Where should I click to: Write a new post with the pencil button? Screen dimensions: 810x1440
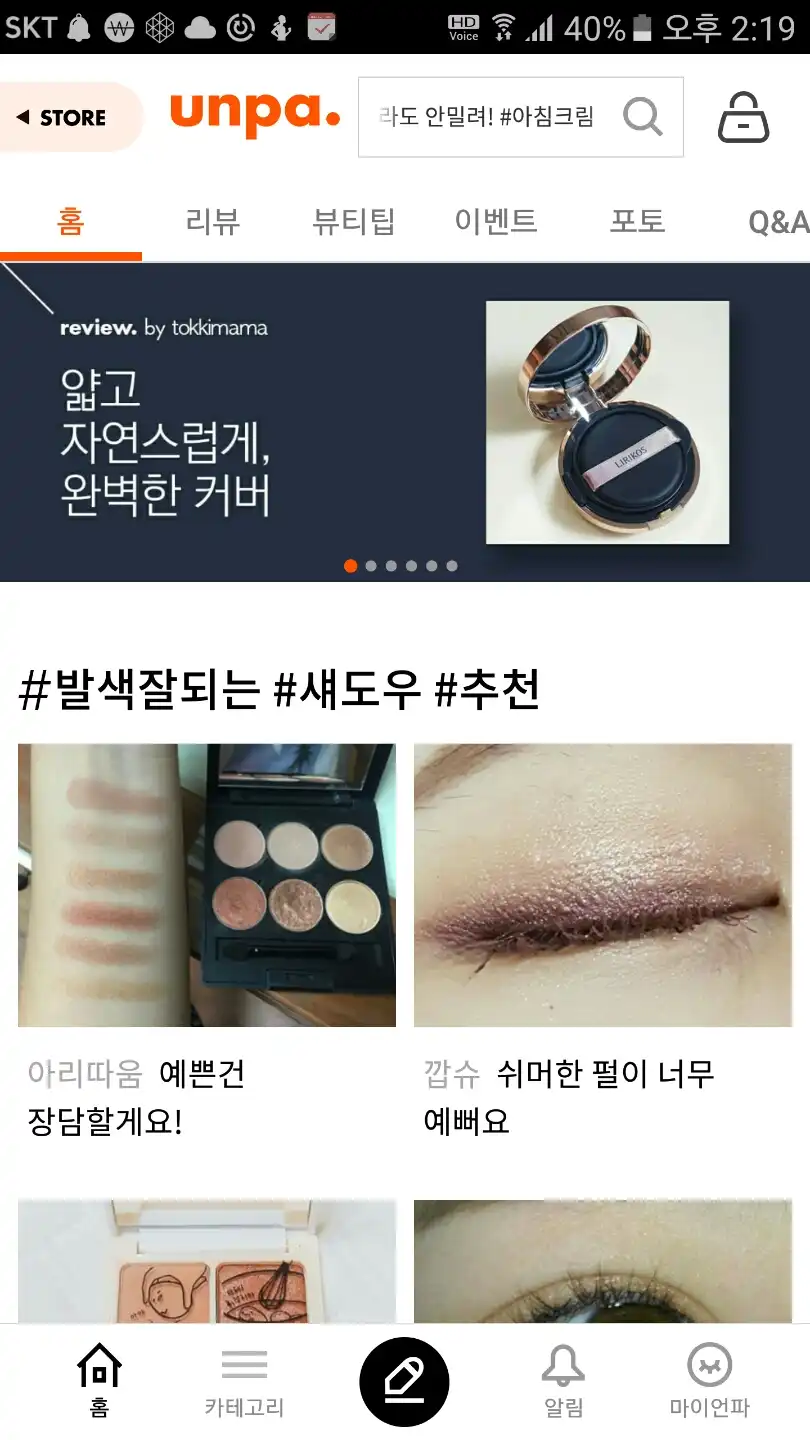click(x=404, y=1381)
